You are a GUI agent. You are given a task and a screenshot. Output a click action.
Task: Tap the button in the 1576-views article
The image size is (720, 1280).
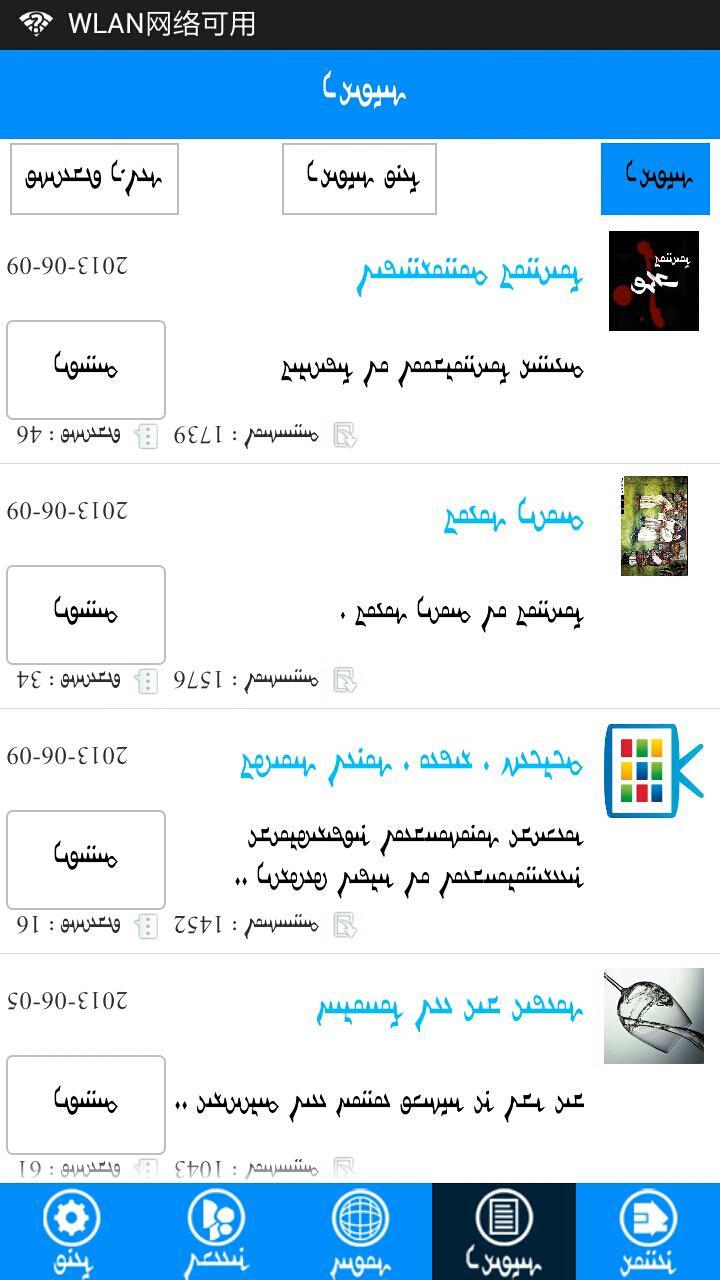86,614
